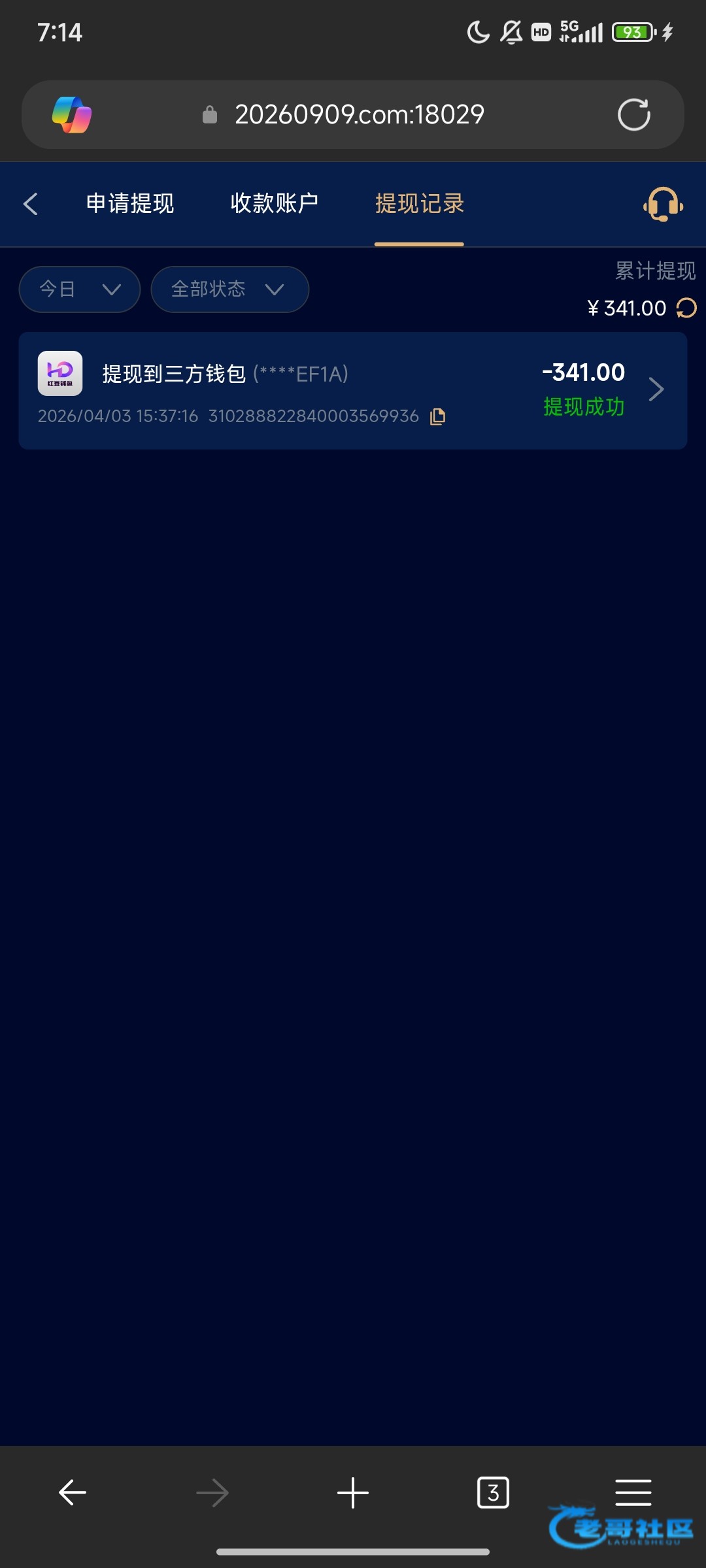Image resolution: width=706 pixels, height=1568 pixels.
Task: Add a new browser tab
Action: point(353,1493)
